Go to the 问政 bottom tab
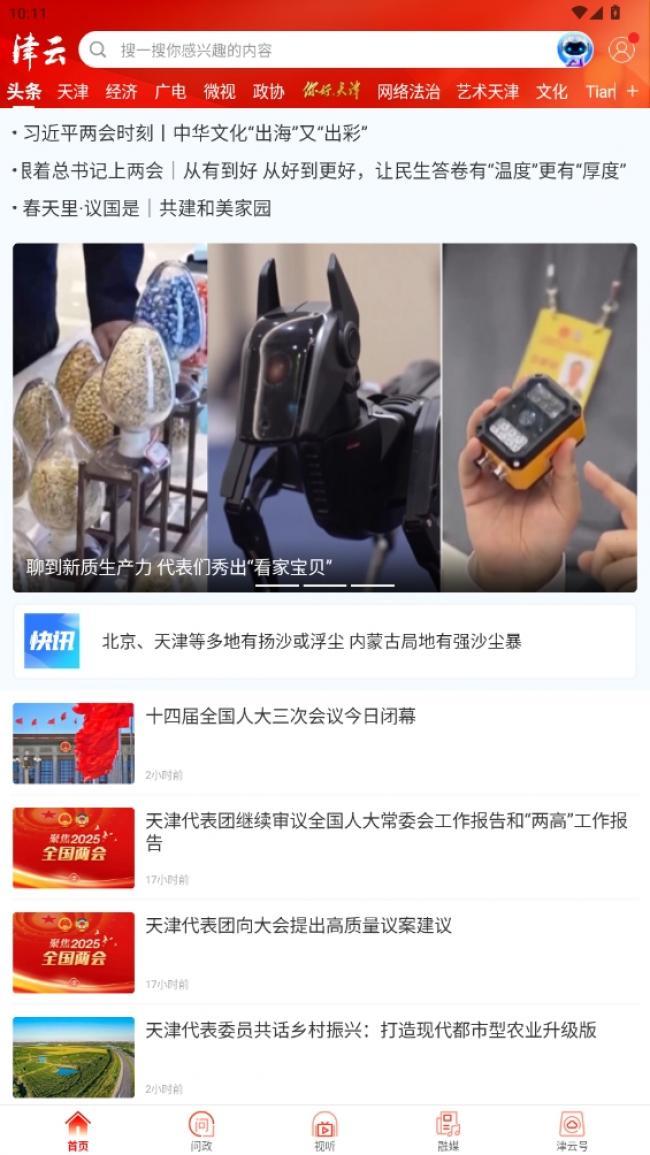The image size is (650, 1155). coord(201,1131)
